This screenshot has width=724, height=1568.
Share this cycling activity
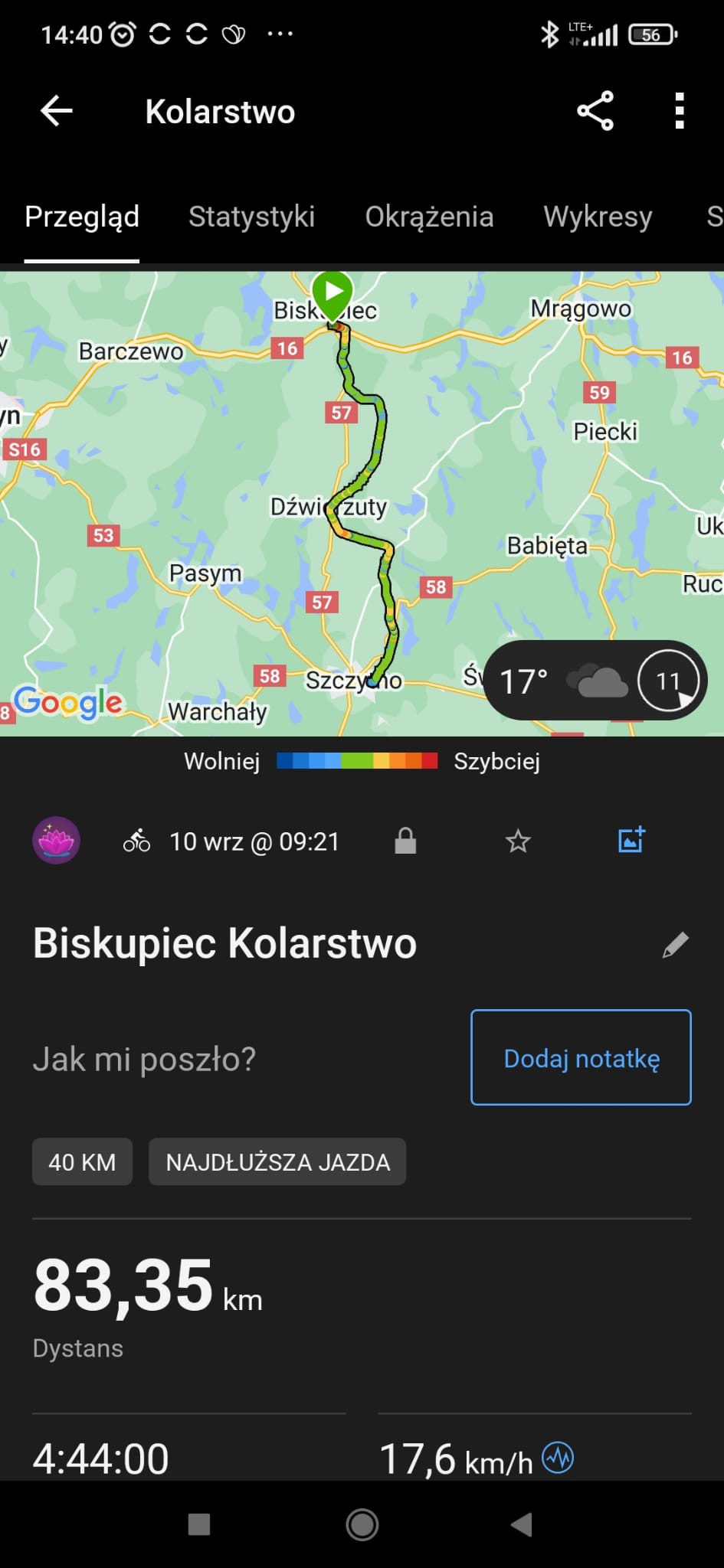[x=595, y=112]
